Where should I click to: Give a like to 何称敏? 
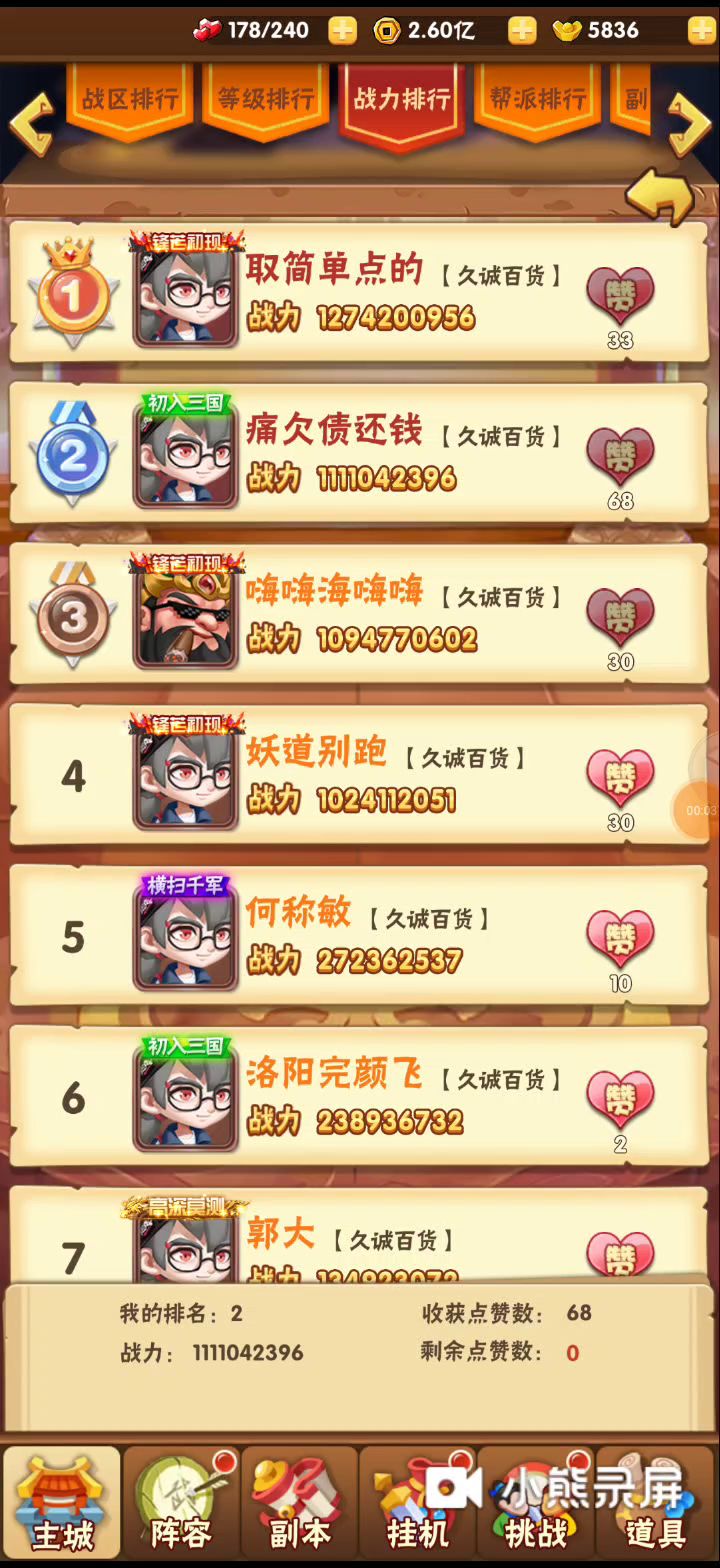(620, 938)
